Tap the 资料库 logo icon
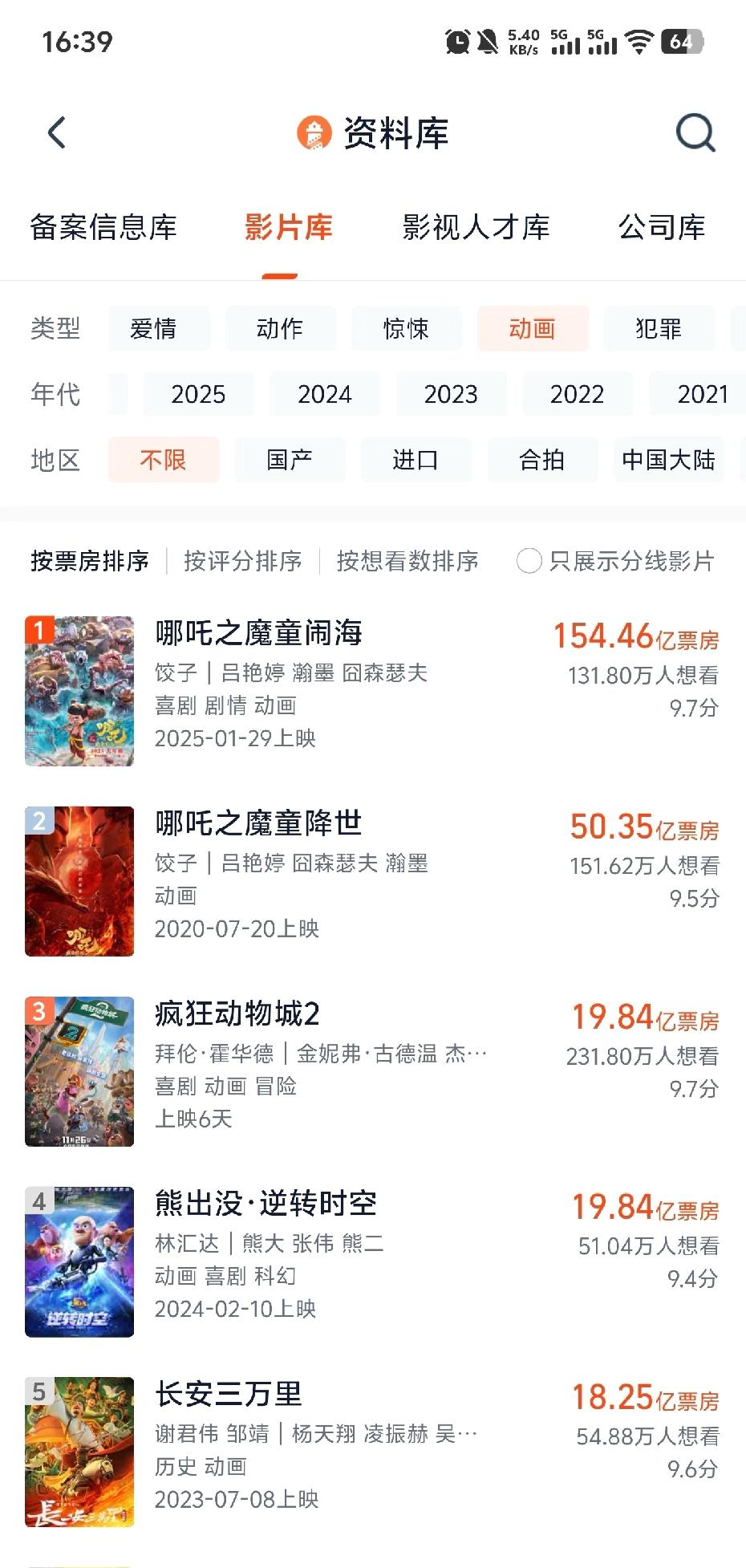Image resolution: width=746 pixels, height=1568 pixels. pyautogui.click(x=313, y=132)
